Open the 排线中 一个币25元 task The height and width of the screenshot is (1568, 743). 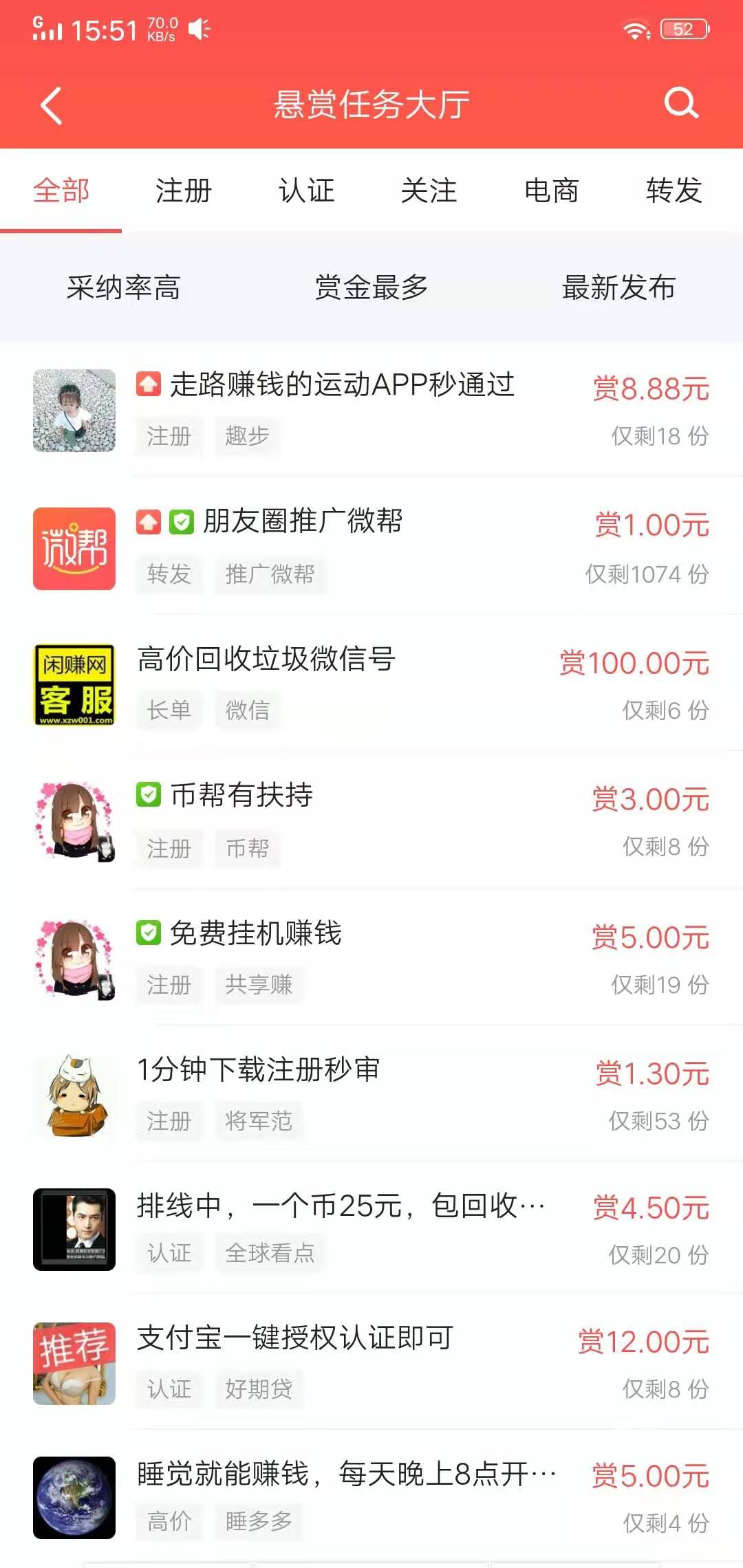click(x=341, y=1206)
